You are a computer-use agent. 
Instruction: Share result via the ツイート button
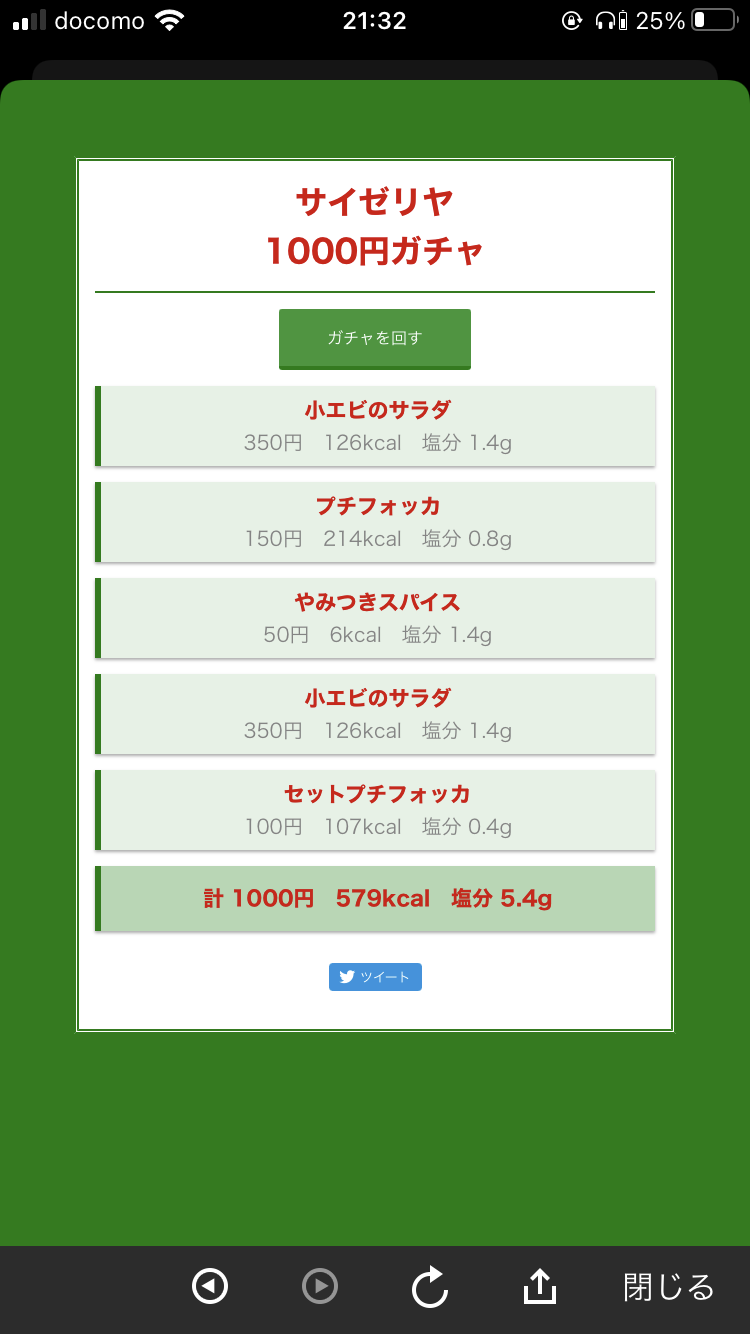coord(375,977)
